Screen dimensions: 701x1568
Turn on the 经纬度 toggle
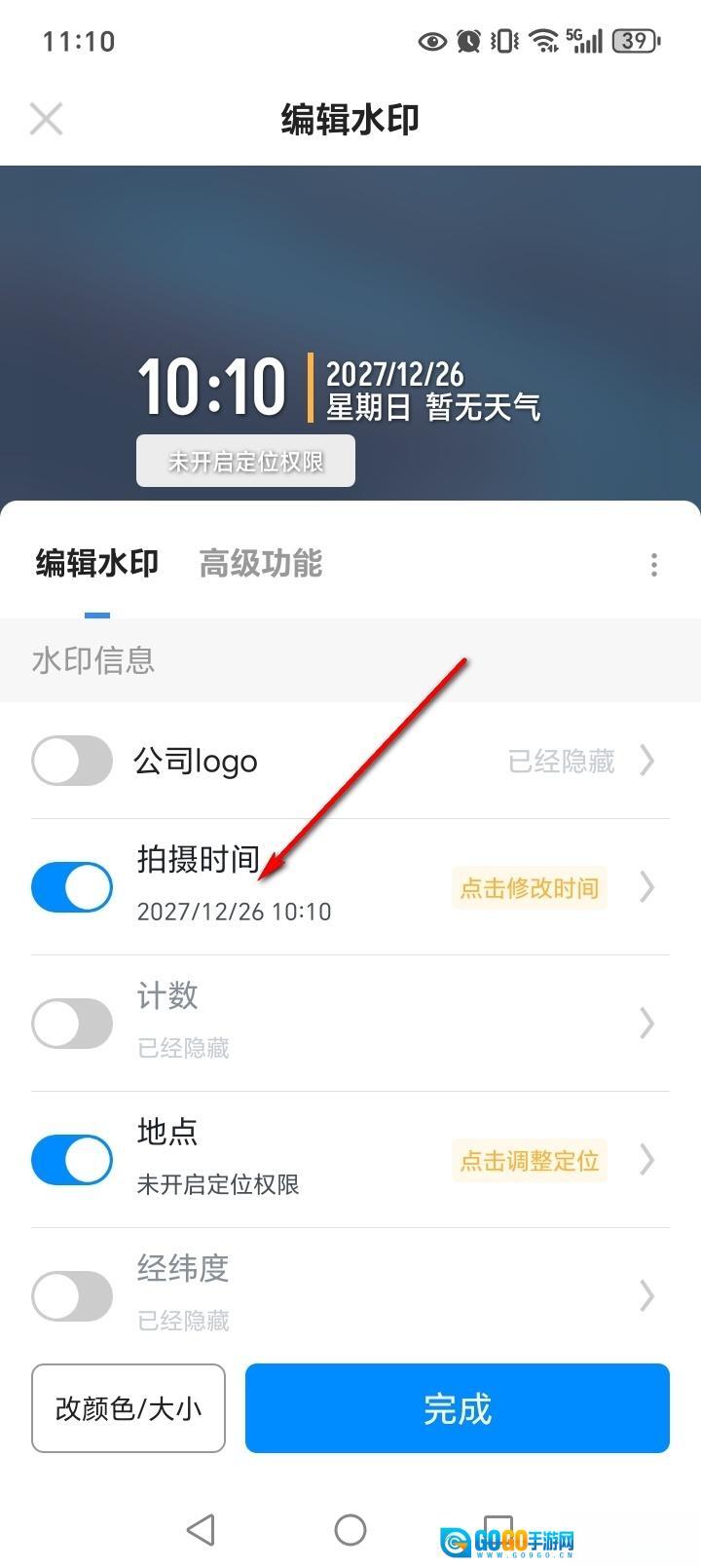click(x=72, y=1296)
